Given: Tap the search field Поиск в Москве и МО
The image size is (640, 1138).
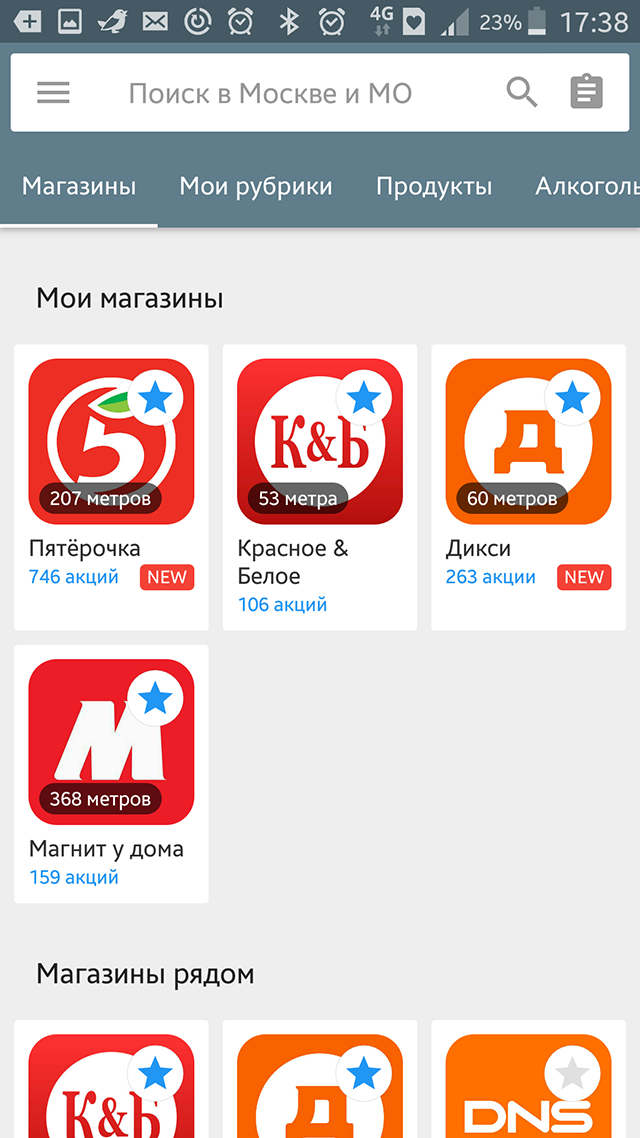Looking at the screenshot, I should [x=270, y=94].
